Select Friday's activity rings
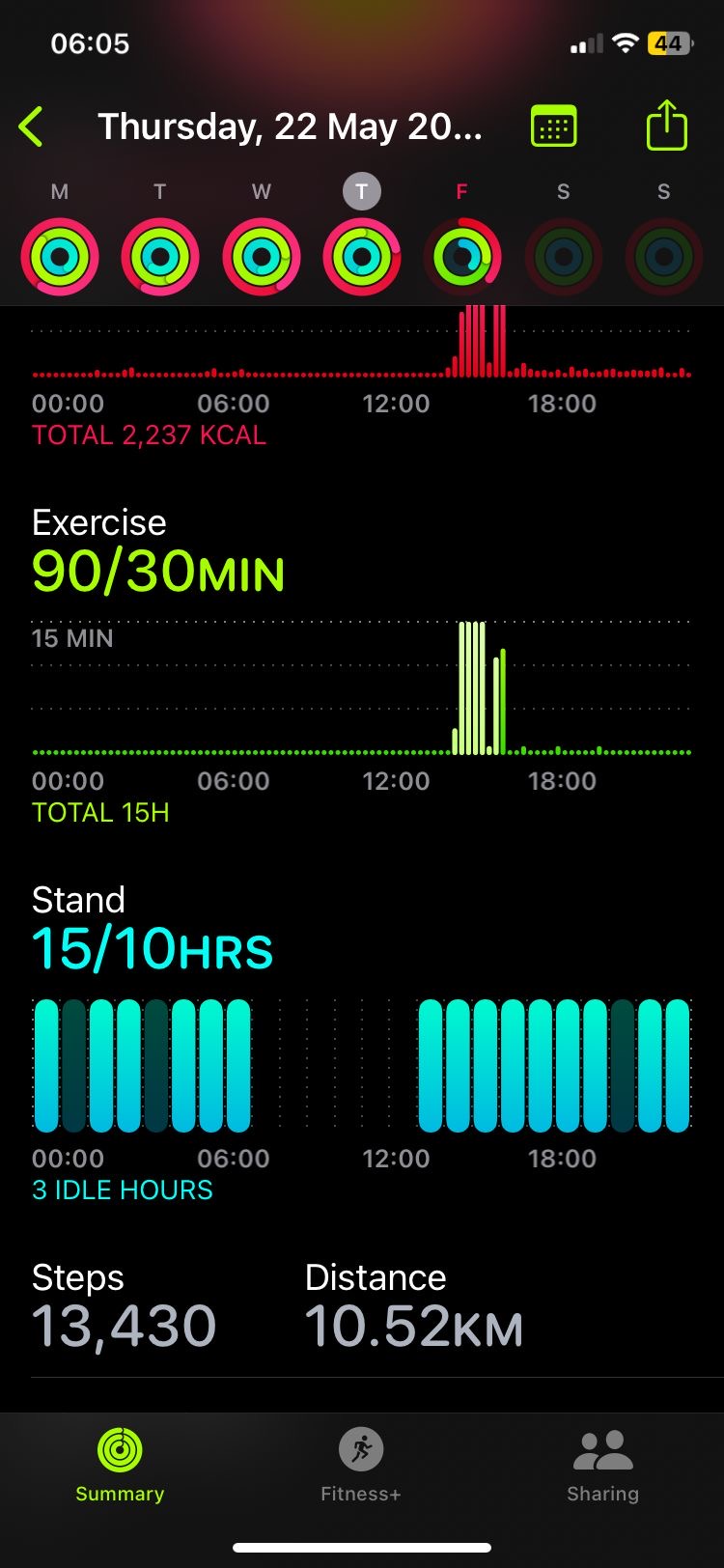The width and height of the screenshot is (724, 1568). (x=462, y=257)
